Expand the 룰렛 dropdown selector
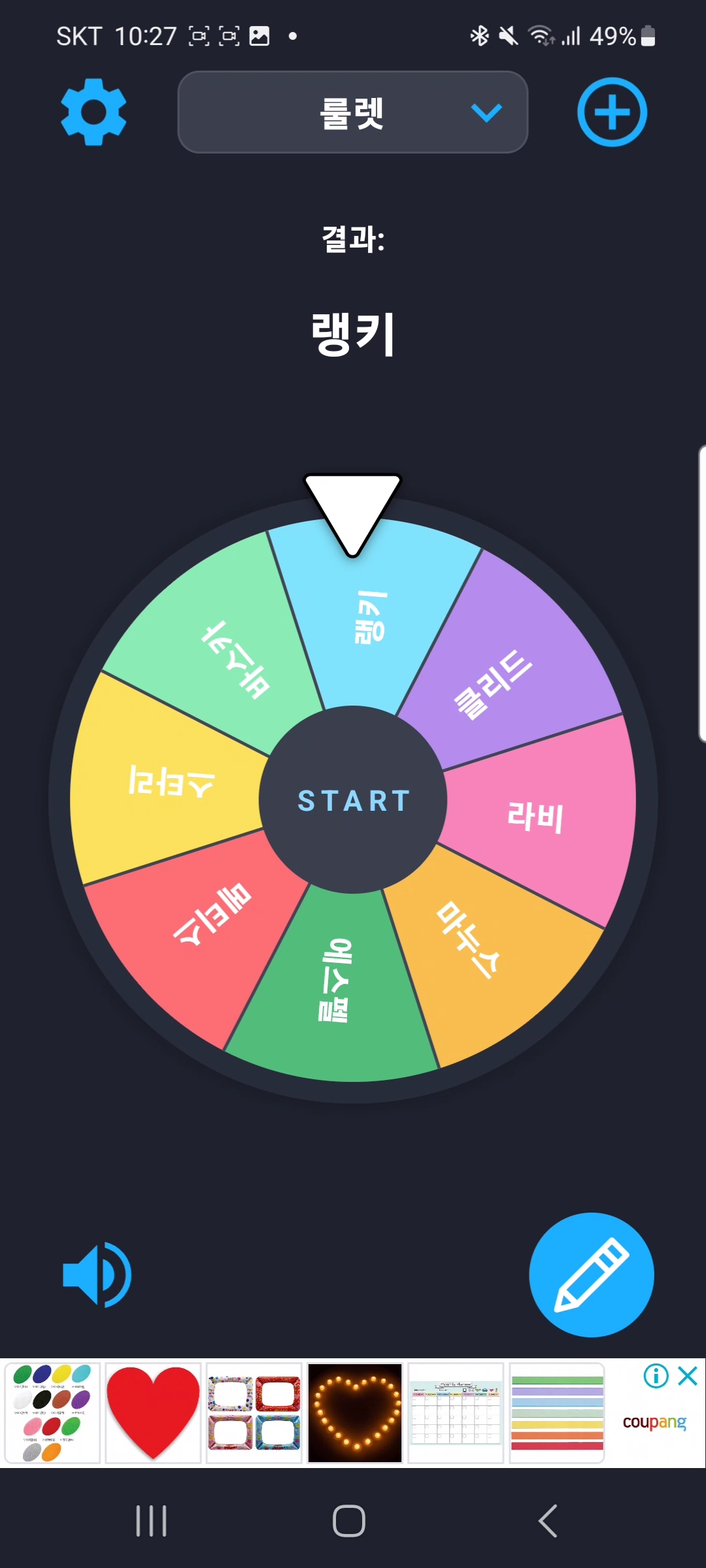Screen dimensions: 706x1568 pos(353,112)
